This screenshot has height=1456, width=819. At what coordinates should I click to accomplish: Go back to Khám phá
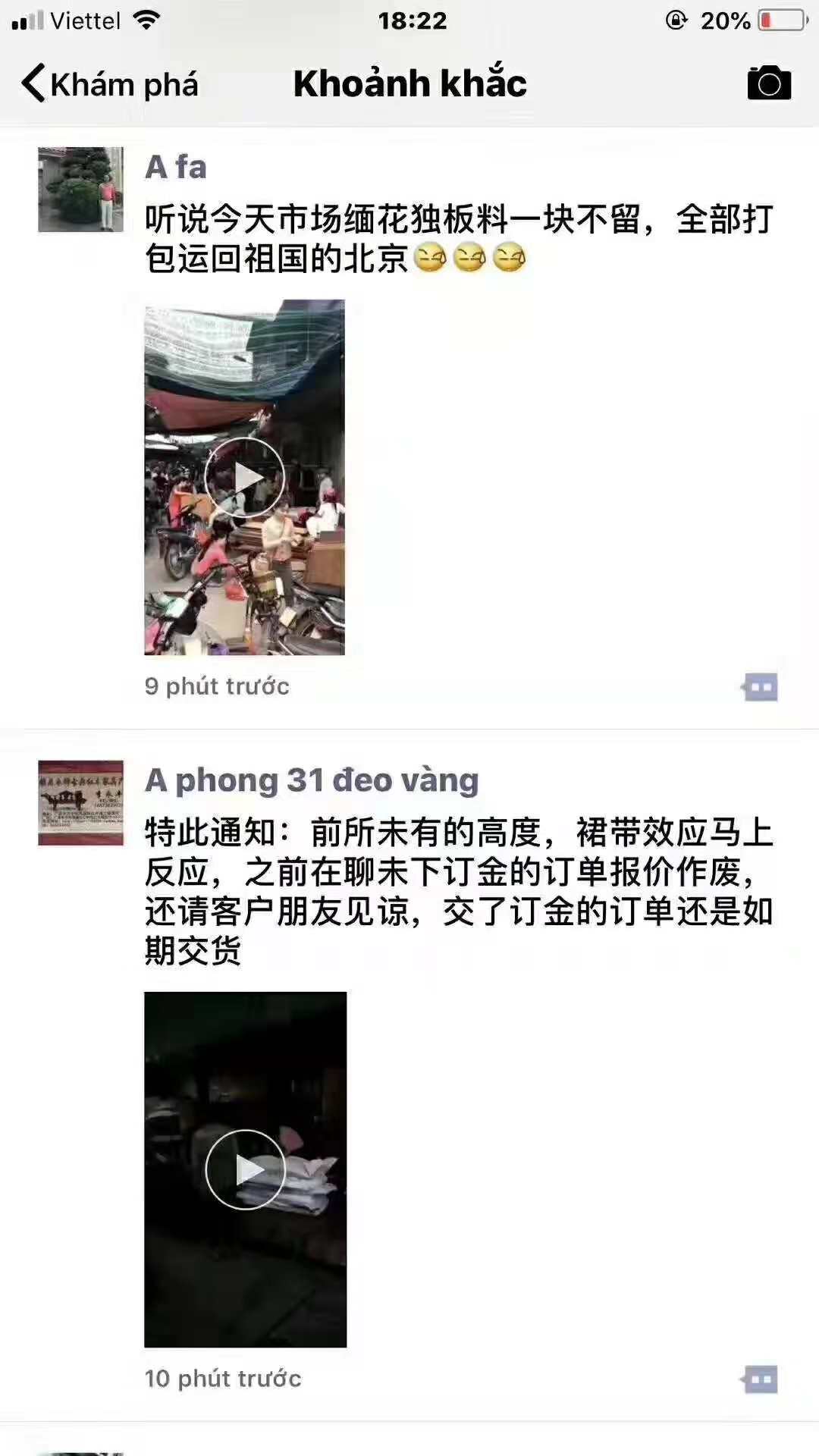click(110, 84)
